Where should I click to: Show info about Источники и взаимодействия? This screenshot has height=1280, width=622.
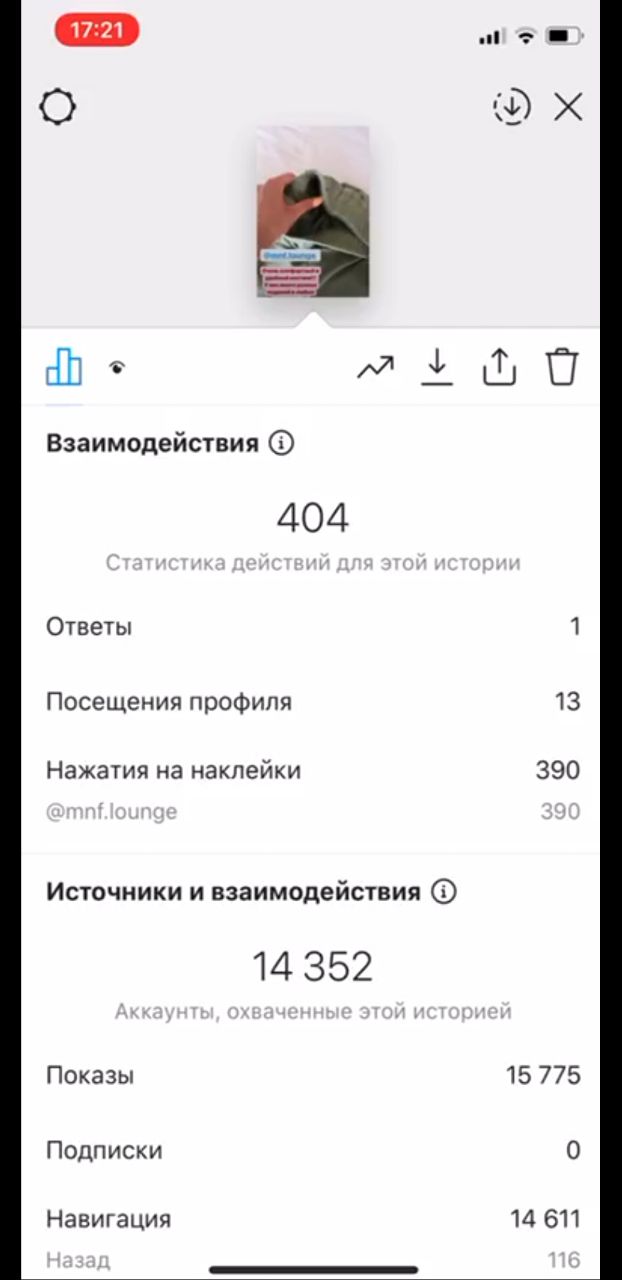pyautogui.click(x=443, y=891)
